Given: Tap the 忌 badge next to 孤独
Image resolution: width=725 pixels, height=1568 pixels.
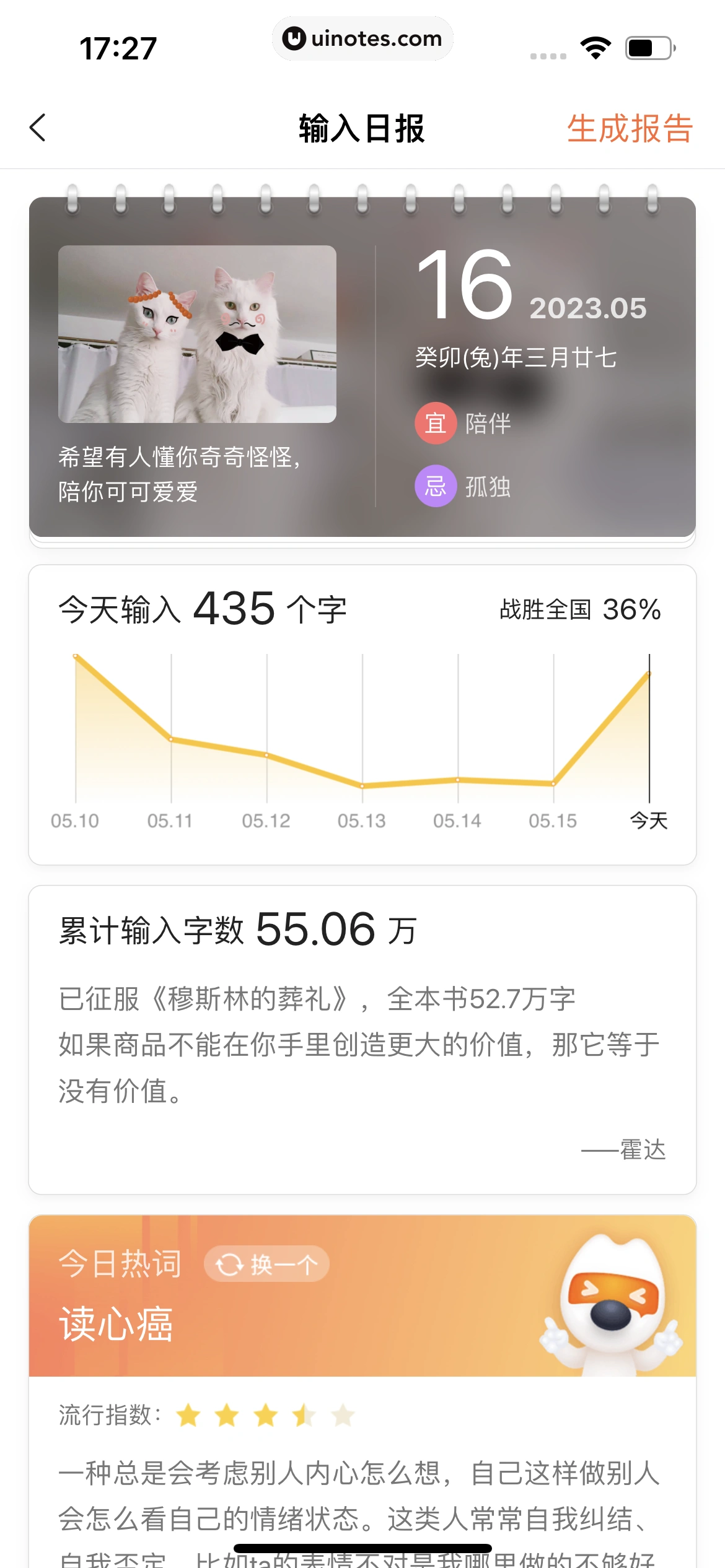Looking at the screenshot, I should pos(434,487).
